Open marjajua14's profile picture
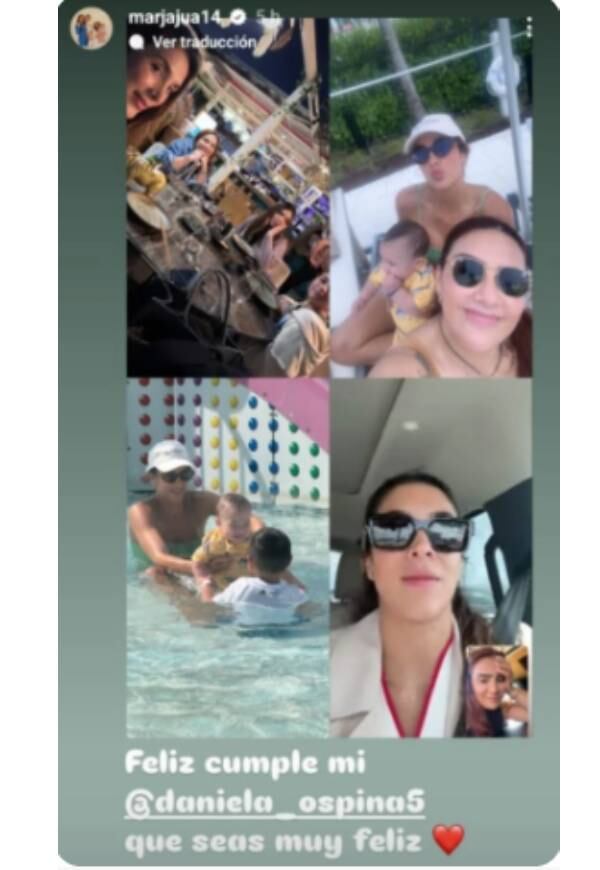 (91, 28)
